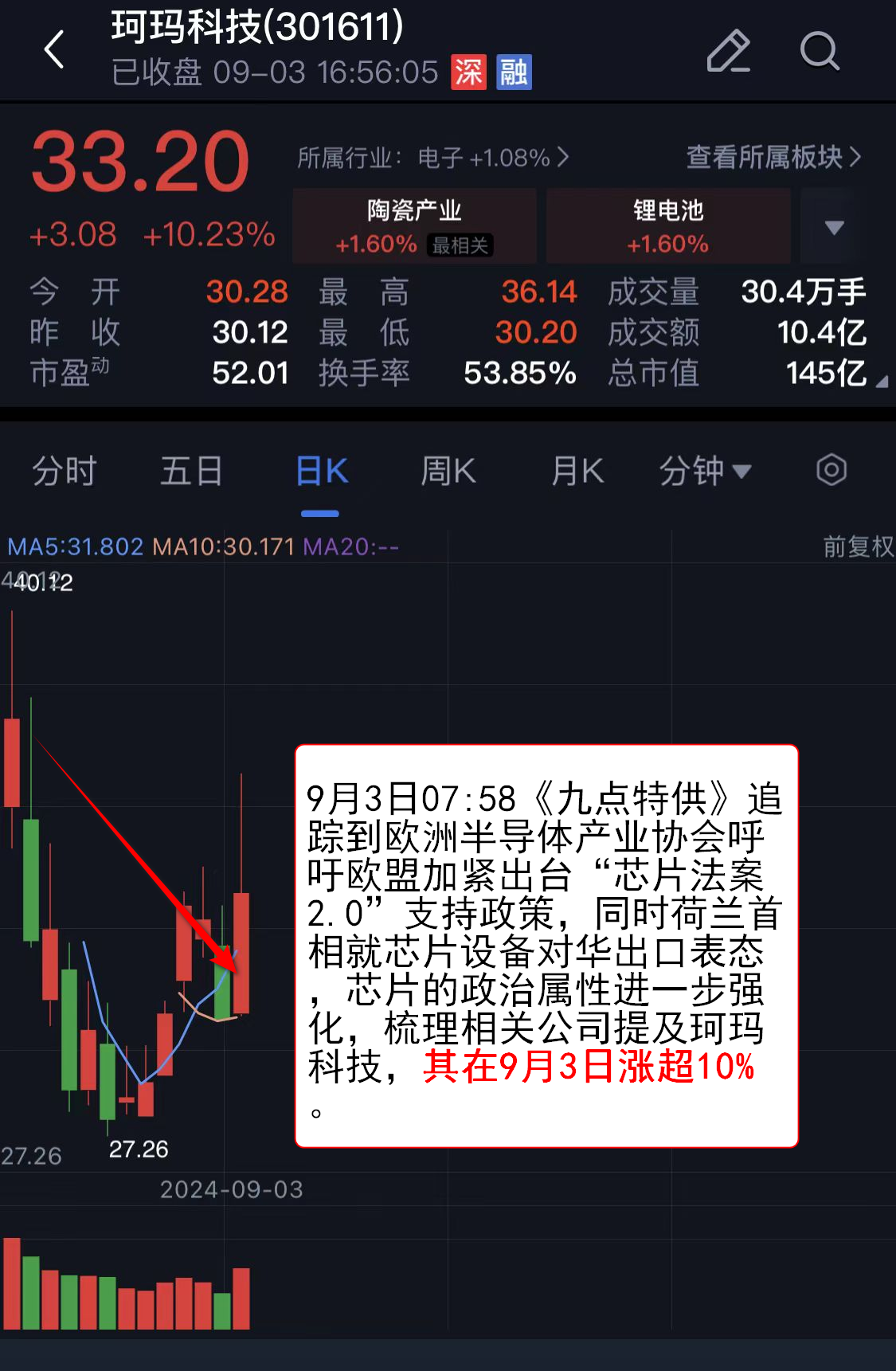The height and width of the screenshot is (1371, 896).
Task: View 查看所属板块 sector list
Action: tap(773, 158)
